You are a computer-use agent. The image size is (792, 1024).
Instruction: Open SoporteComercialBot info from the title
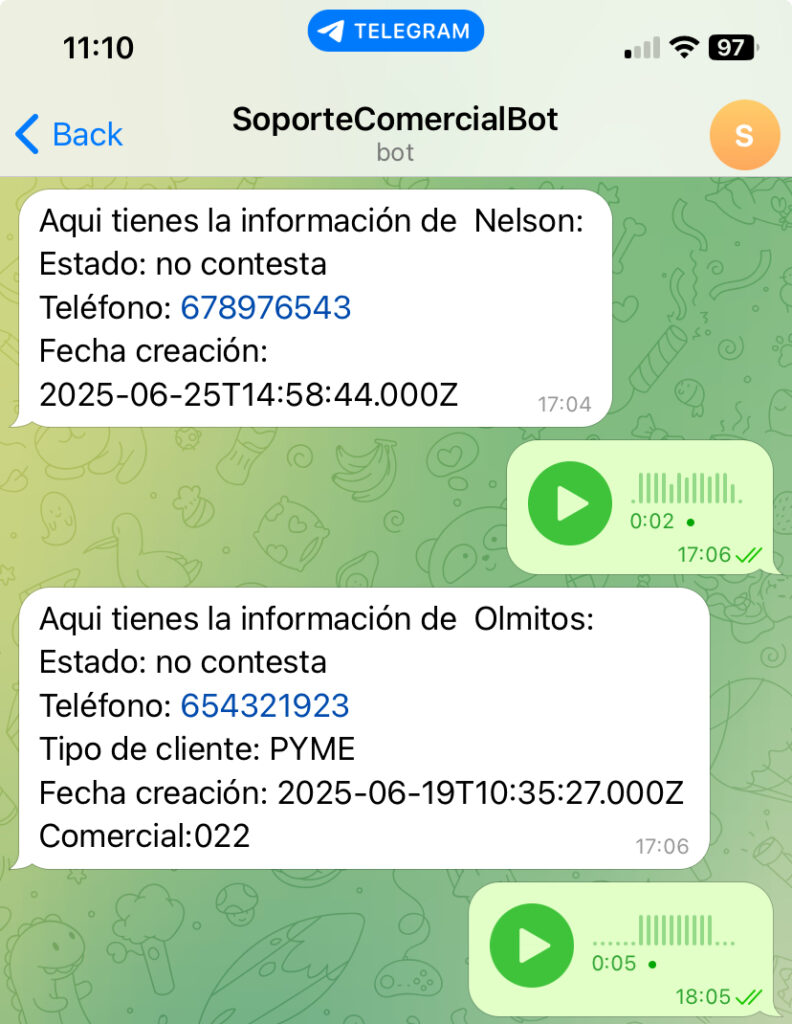395,120
